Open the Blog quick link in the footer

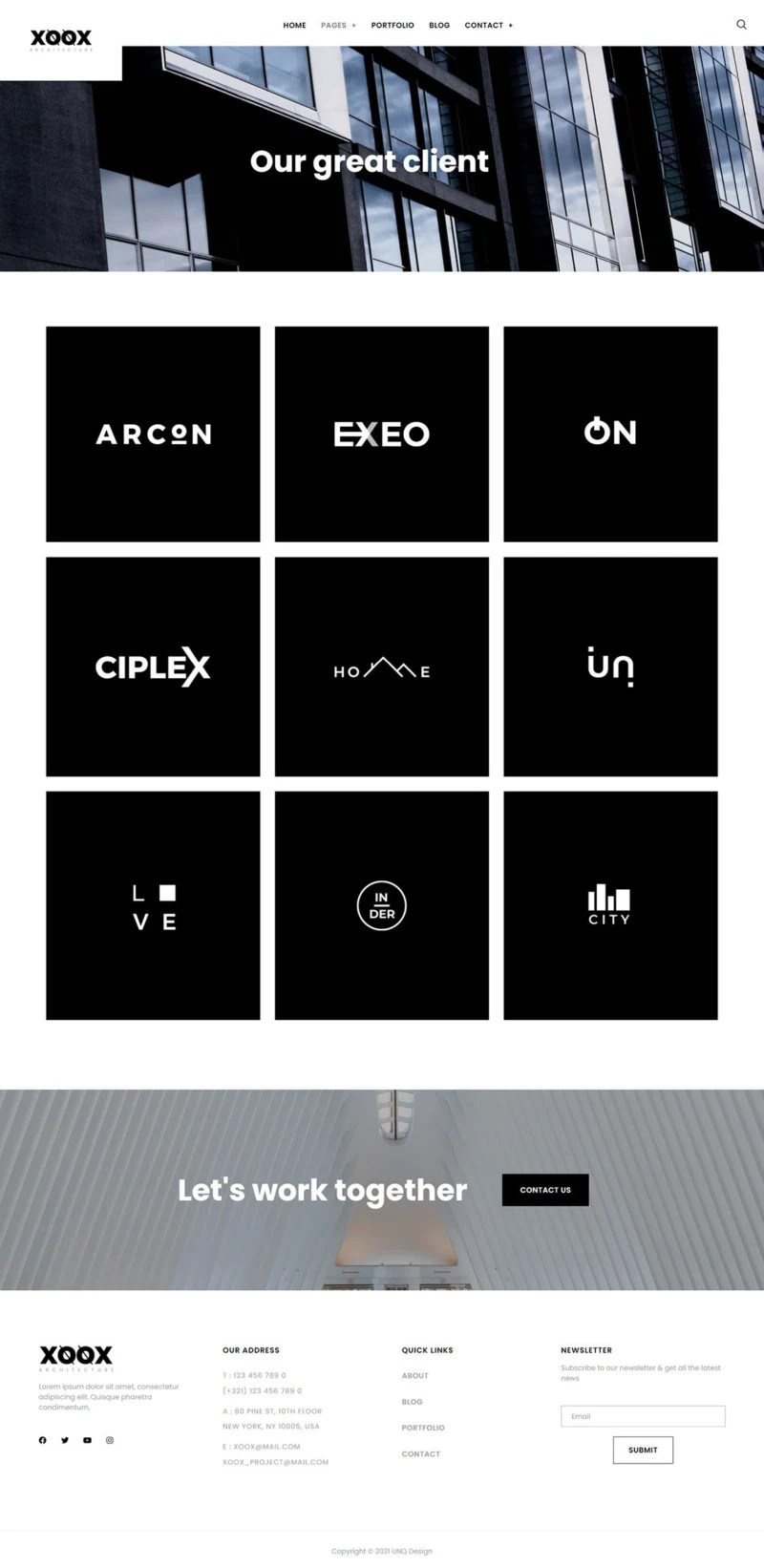pyautogui.click(x=413, y=1402)
